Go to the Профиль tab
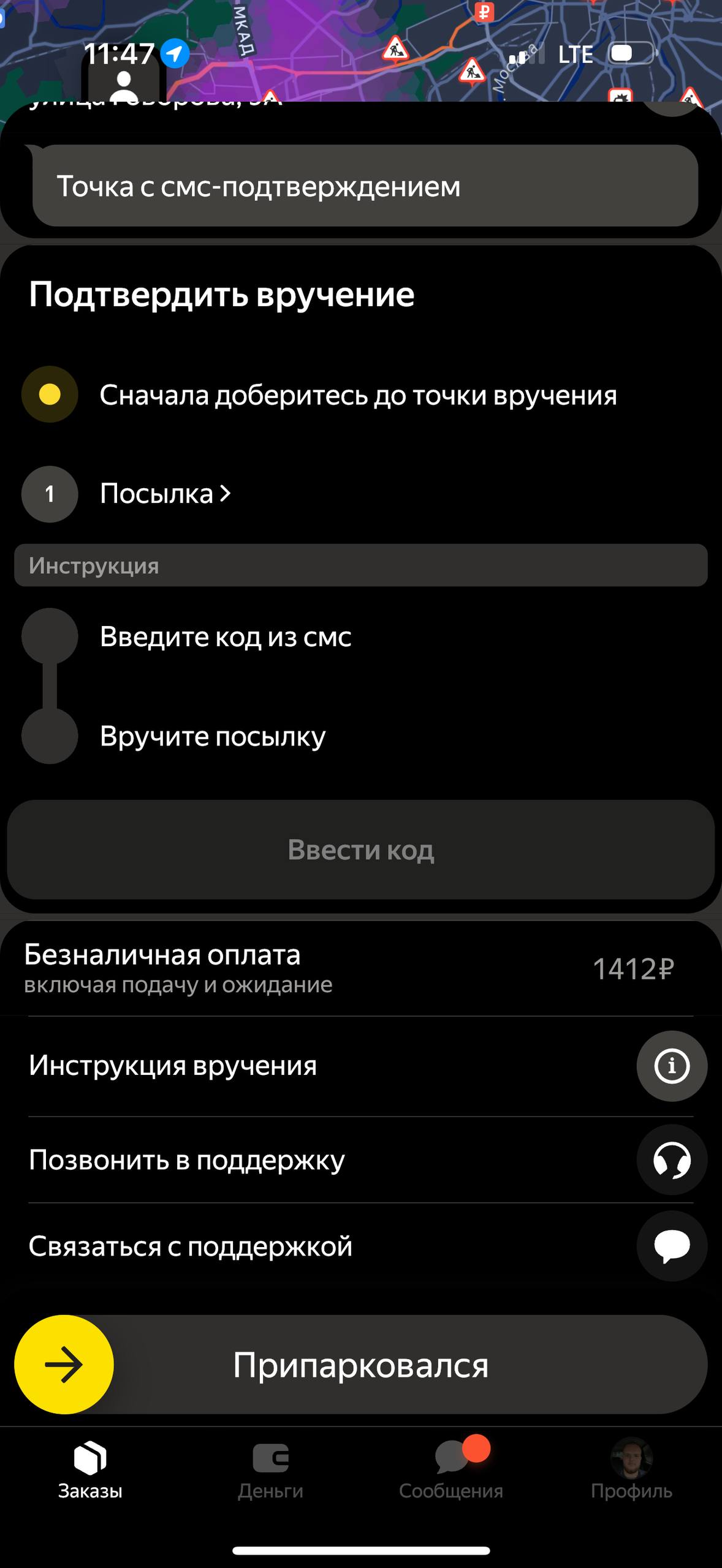722x1568 pixels. [x=631, y=1470]
